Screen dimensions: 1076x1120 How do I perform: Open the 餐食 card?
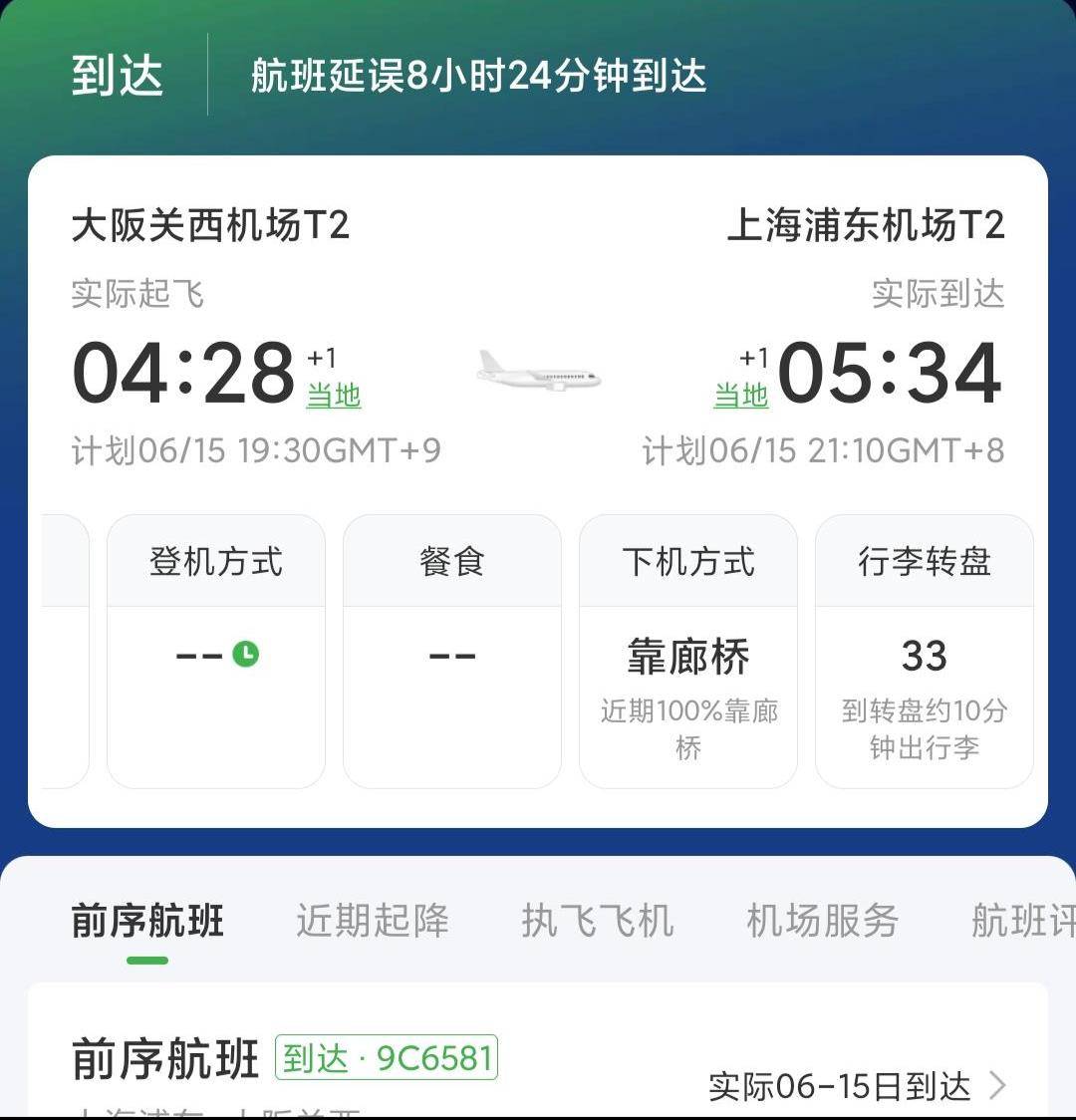click(452, 652)
